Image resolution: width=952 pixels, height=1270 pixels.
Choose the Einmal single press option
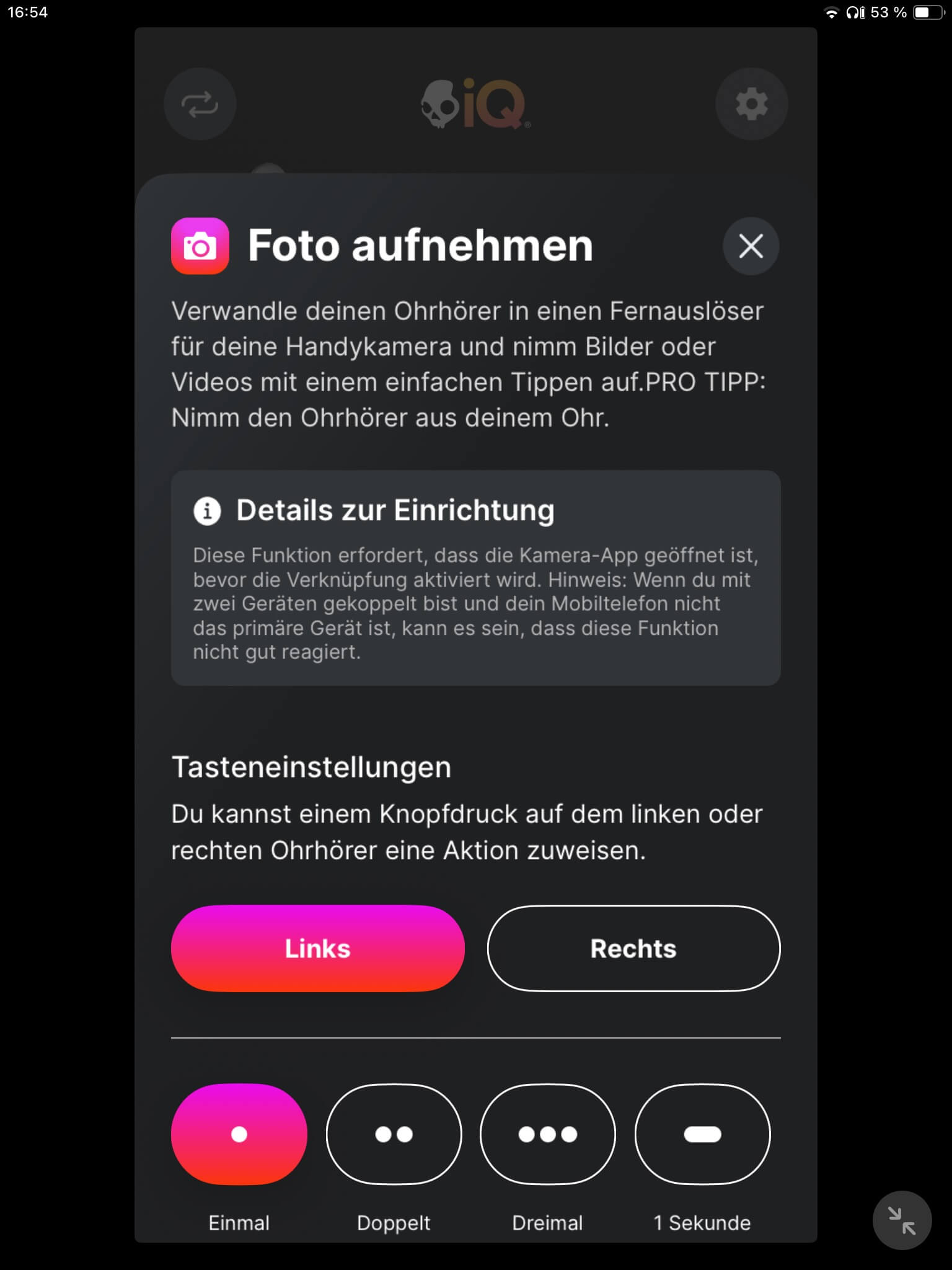tap(239, 1134)
